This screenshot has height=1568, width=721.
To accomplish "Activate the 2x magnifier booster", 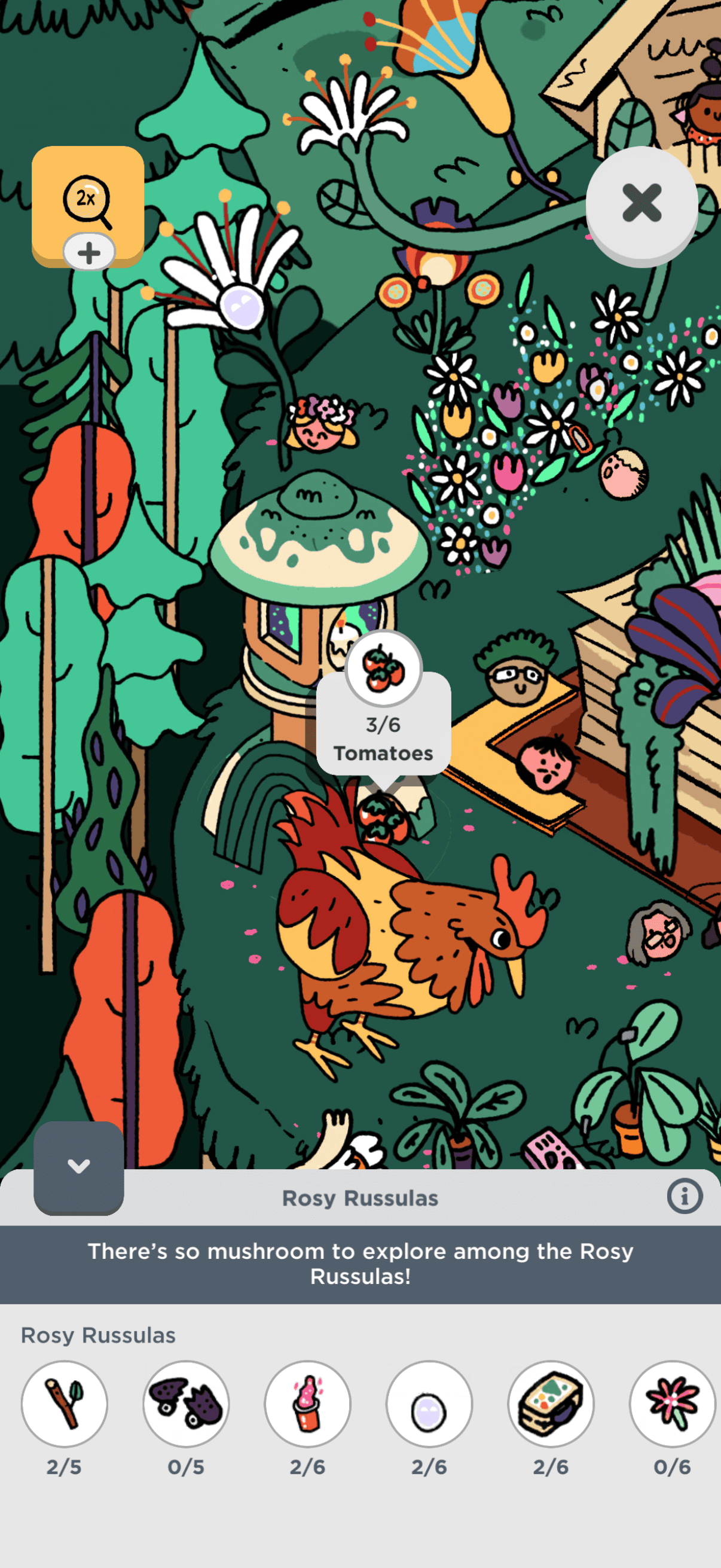I will point(87,197).
